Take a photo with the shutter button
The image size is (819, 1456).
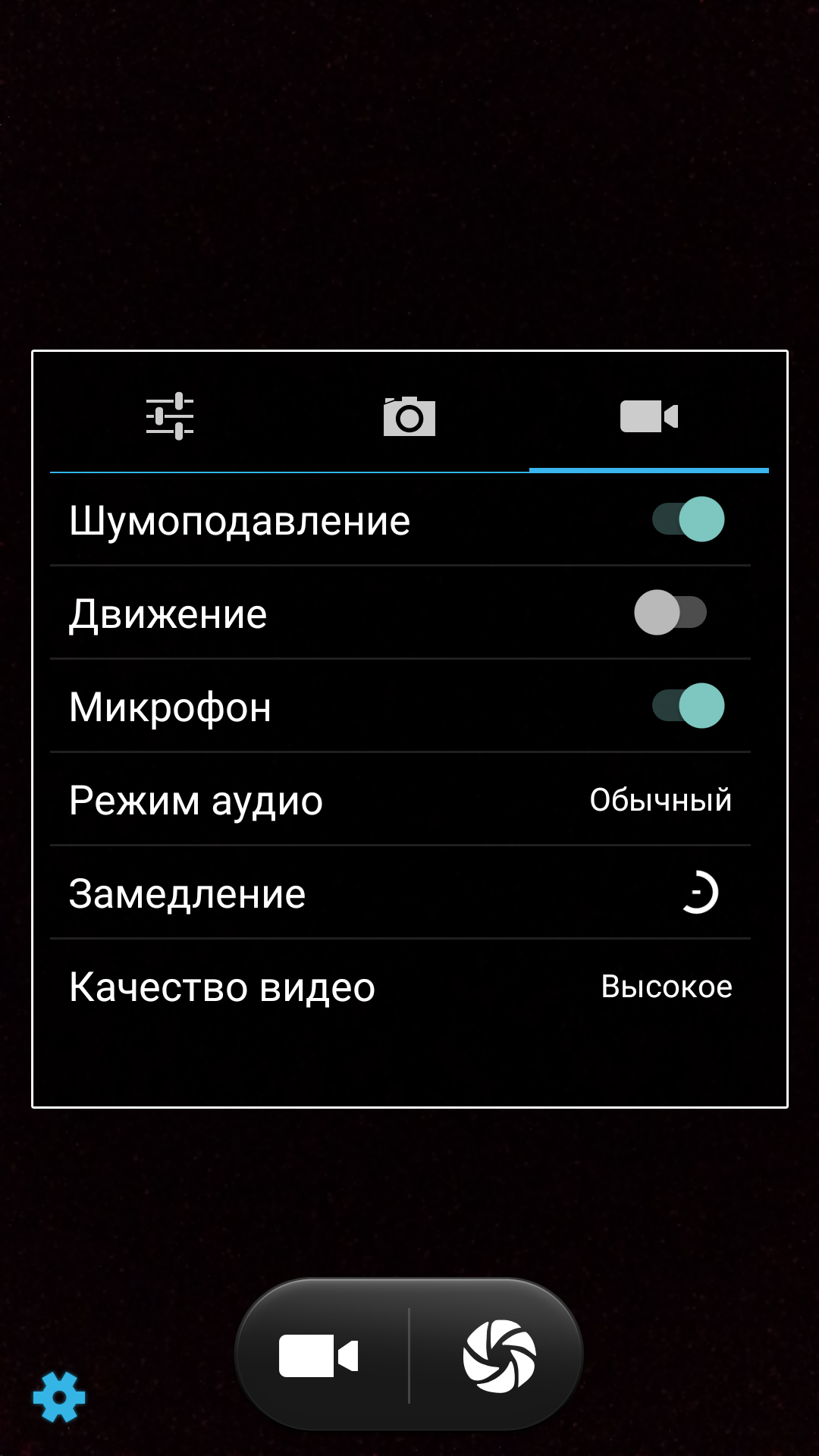[499, 1355]
